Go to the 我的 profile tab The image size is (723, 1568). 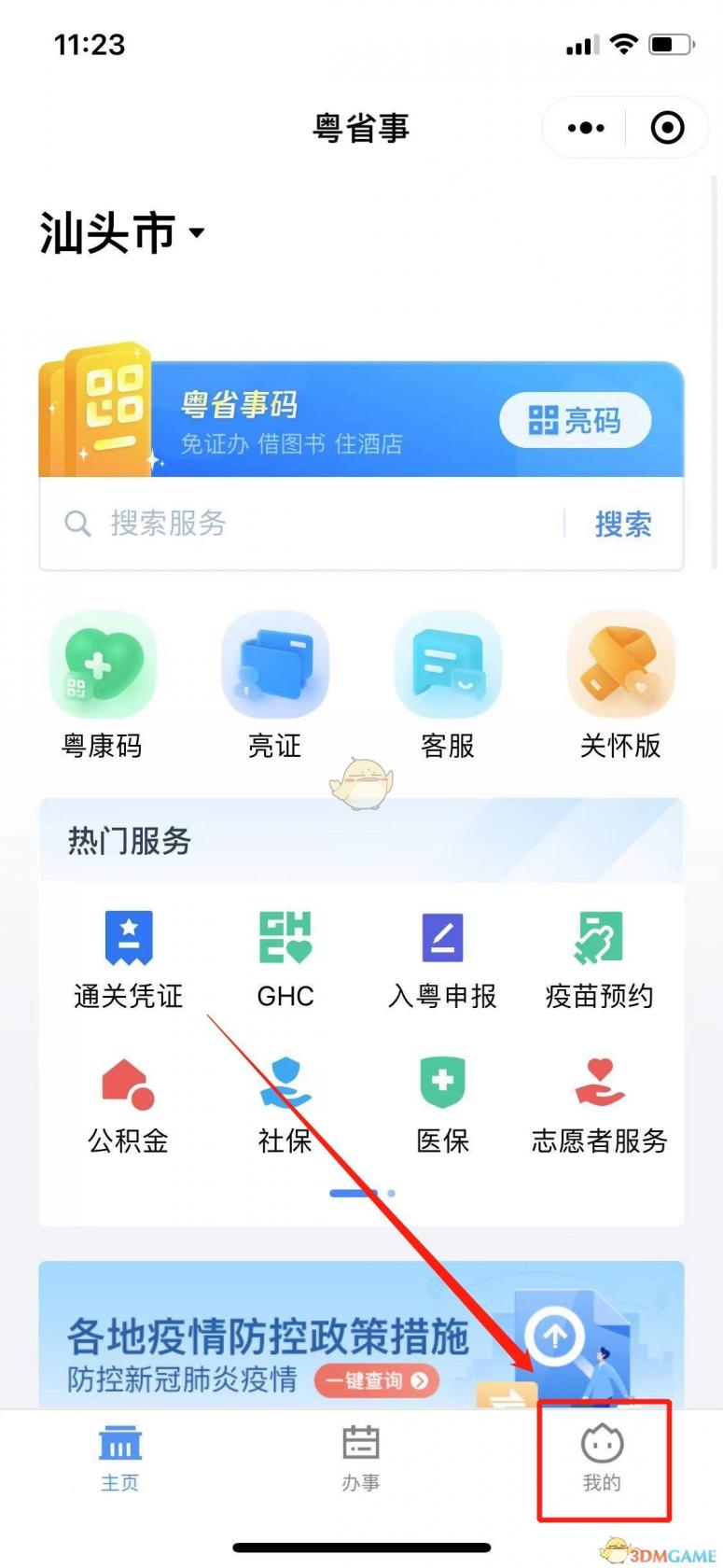[x=603, y=1461]
